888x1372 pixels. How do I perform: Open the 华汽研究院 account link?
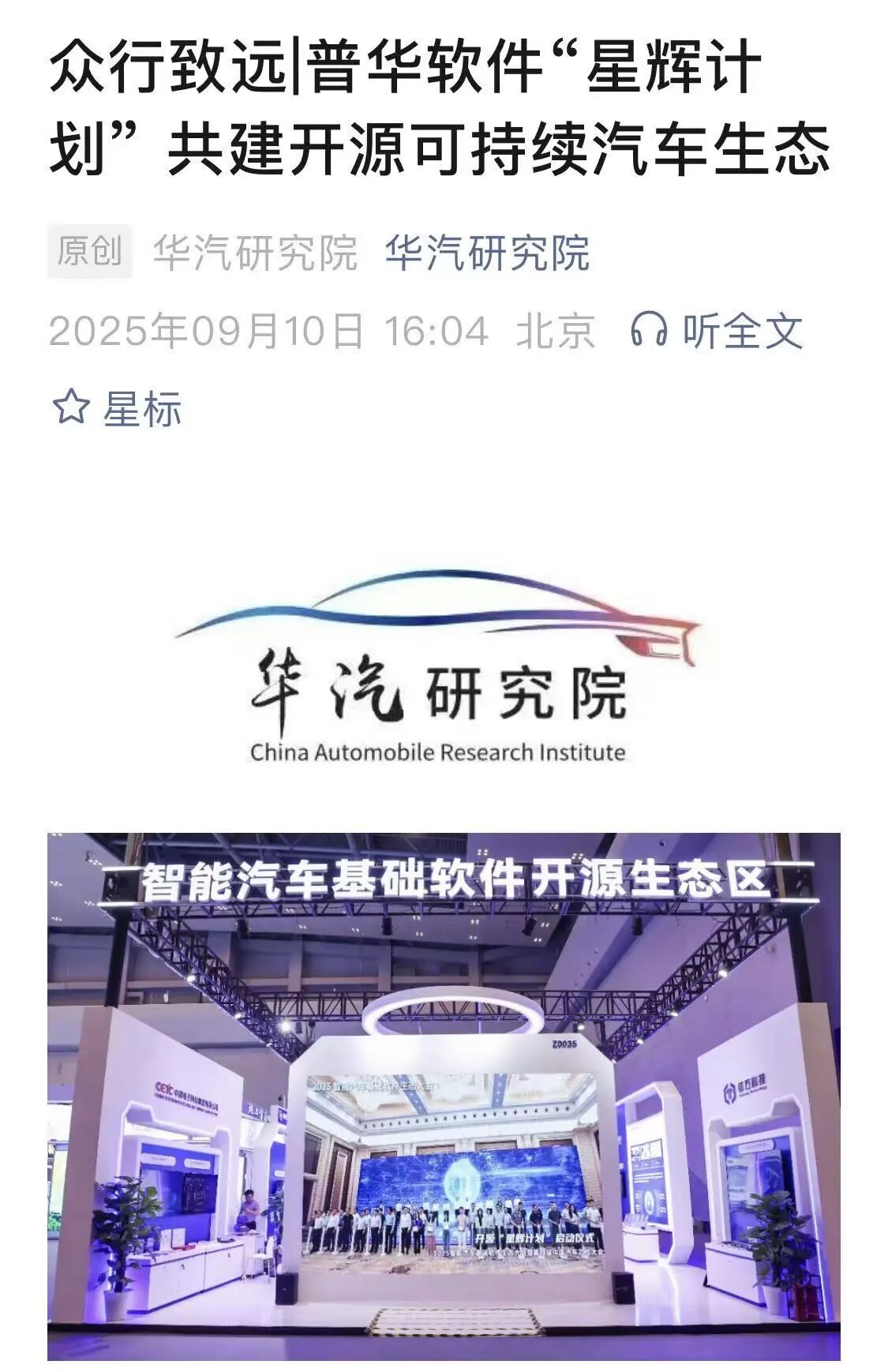coord(487,253)
